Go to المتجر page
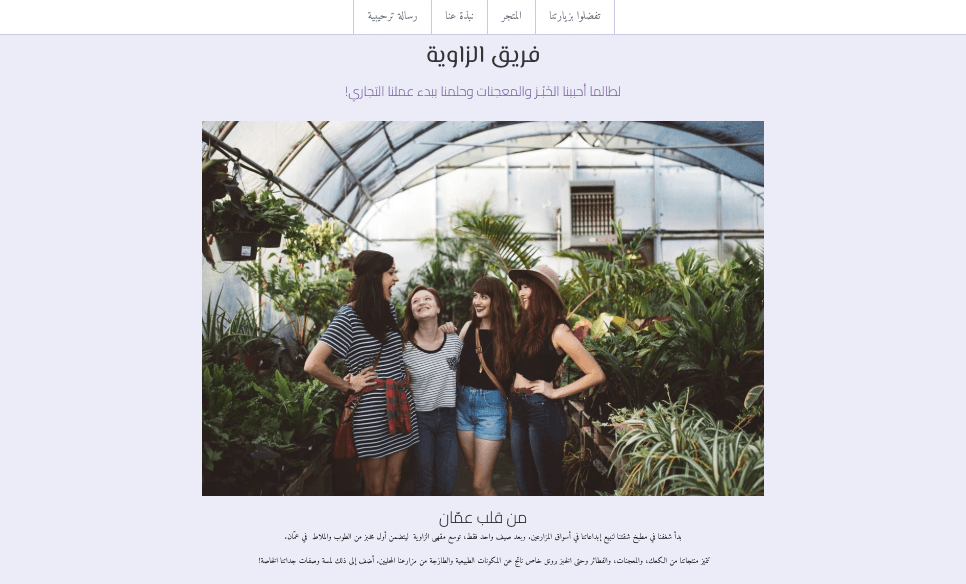 click(x=511, y=17)
